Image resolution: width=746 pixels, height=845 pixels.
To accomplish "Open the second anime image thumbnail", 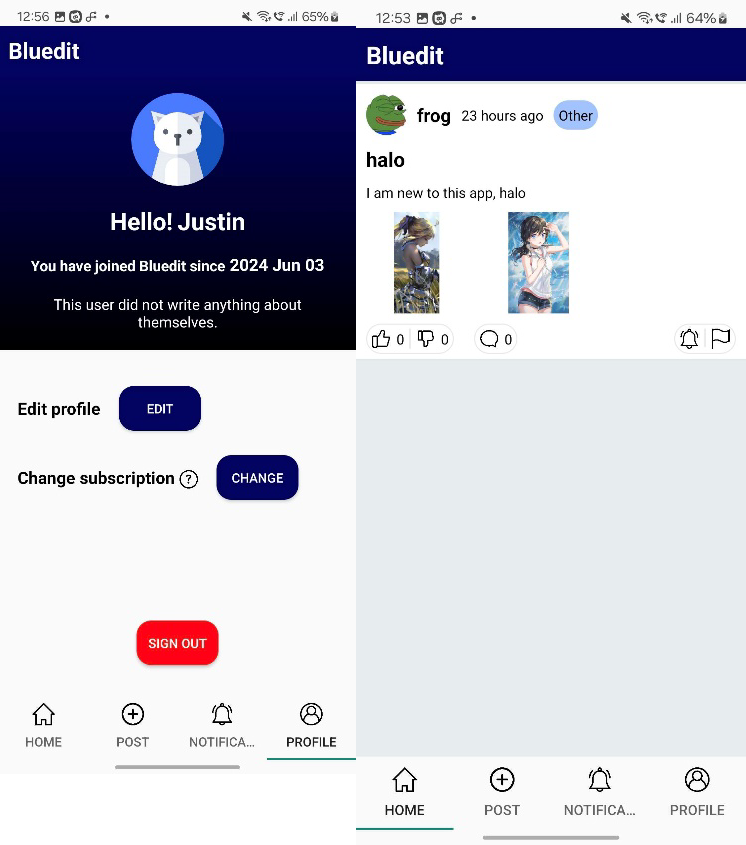I will [538, 262].
